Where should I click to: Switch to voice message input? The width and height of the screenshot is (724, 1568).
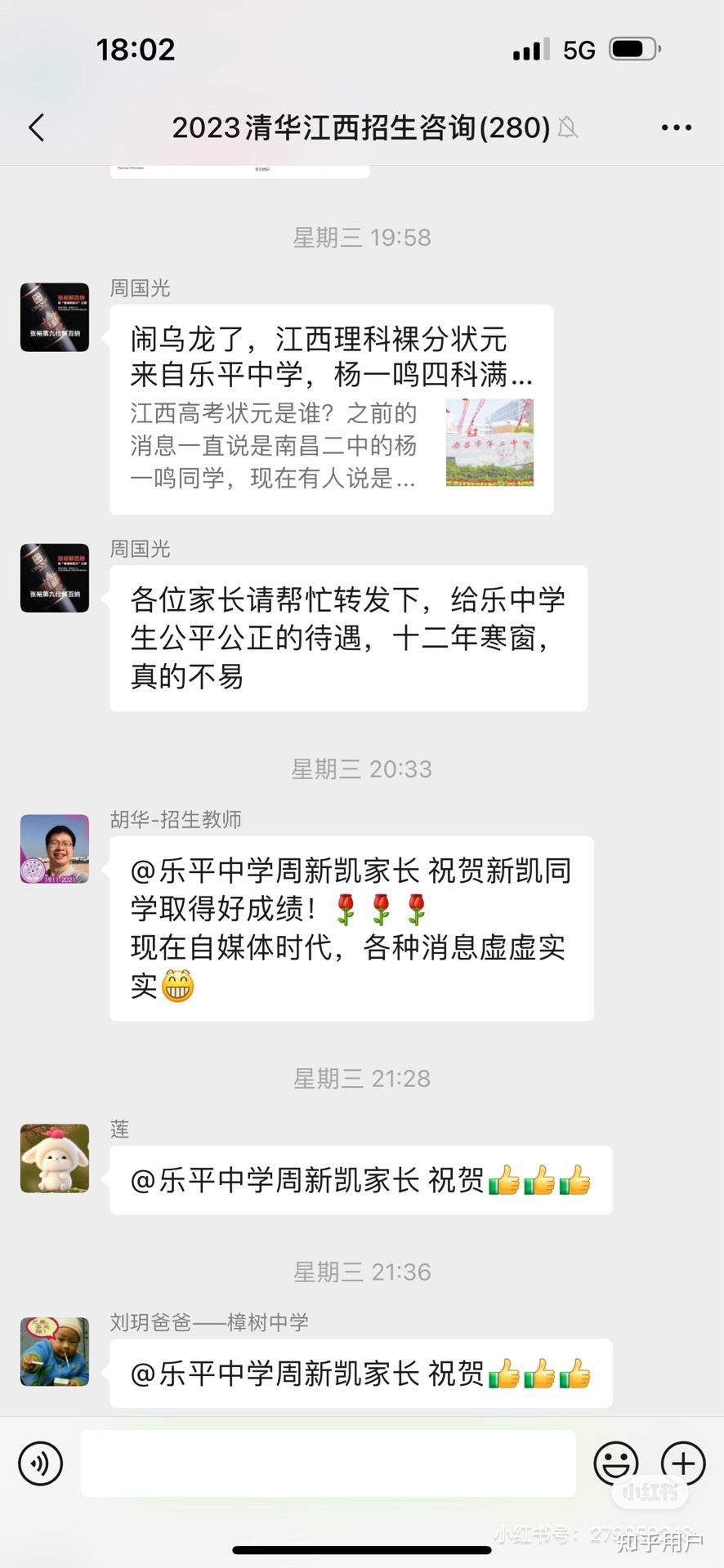tap(40, 1463)
